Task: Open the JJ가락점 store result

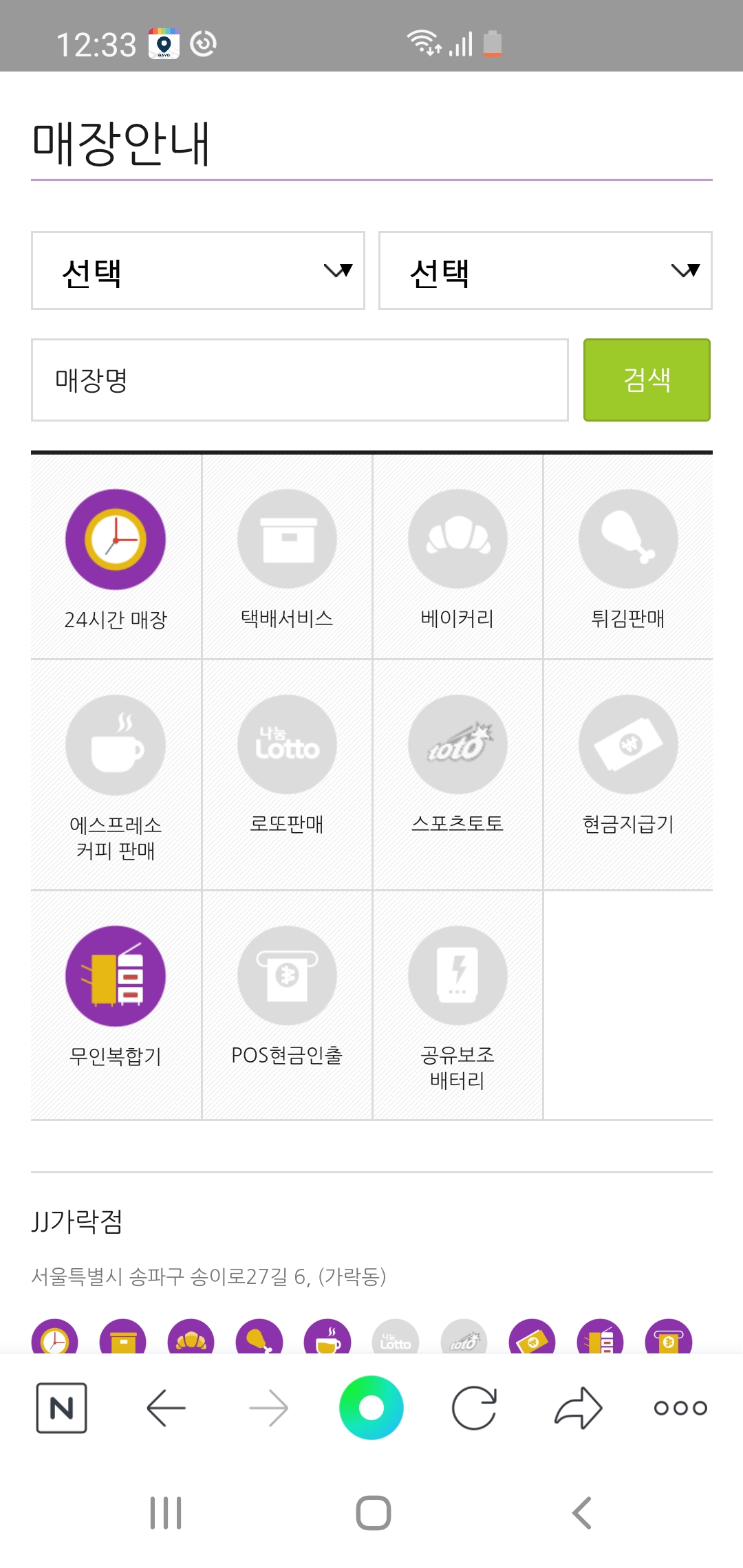Action: click(x=77, y=1221)
